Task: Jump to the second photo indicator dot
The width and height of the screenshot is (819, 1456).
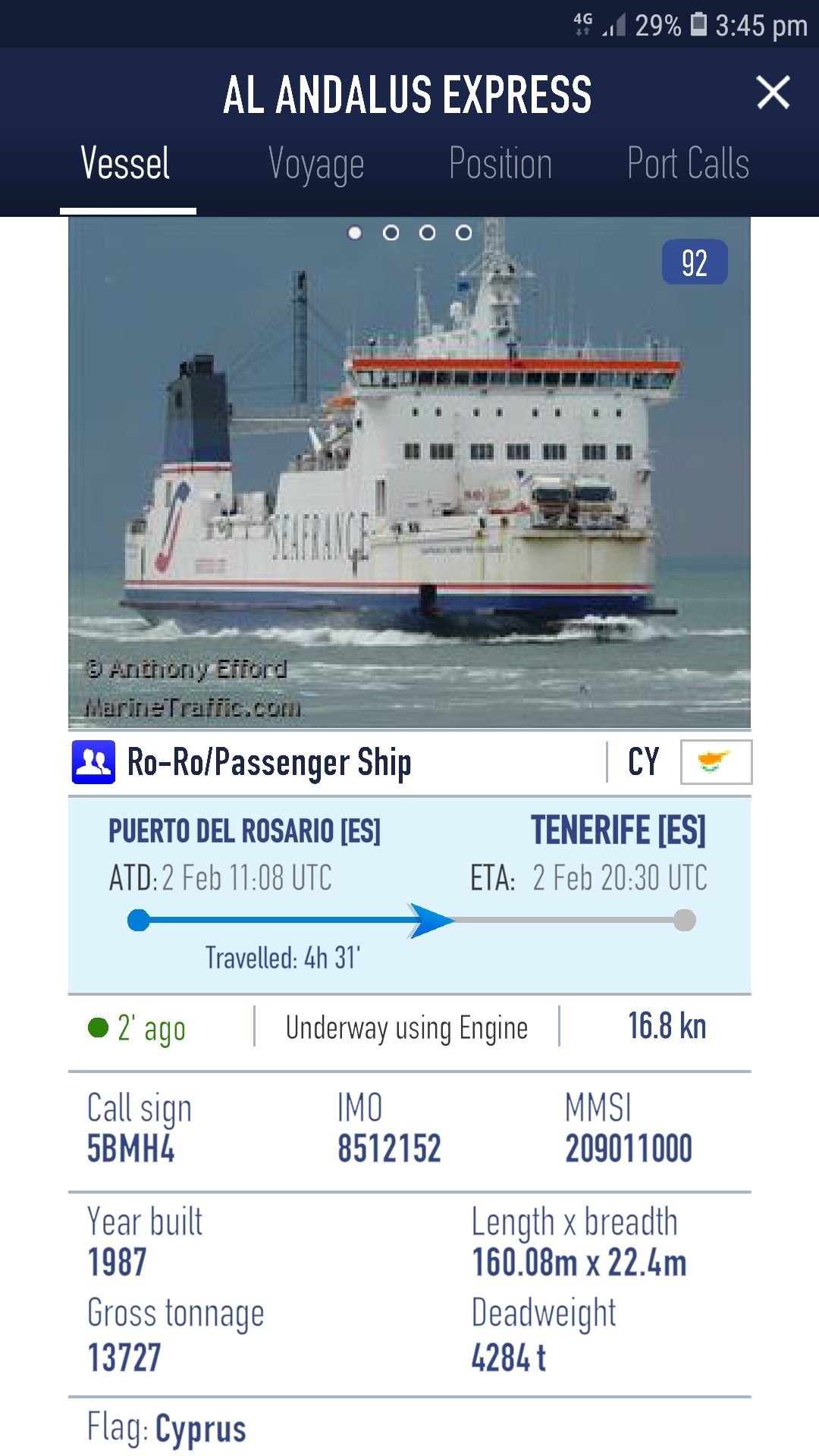Action: pyautogui.click(x=391, y=233)
